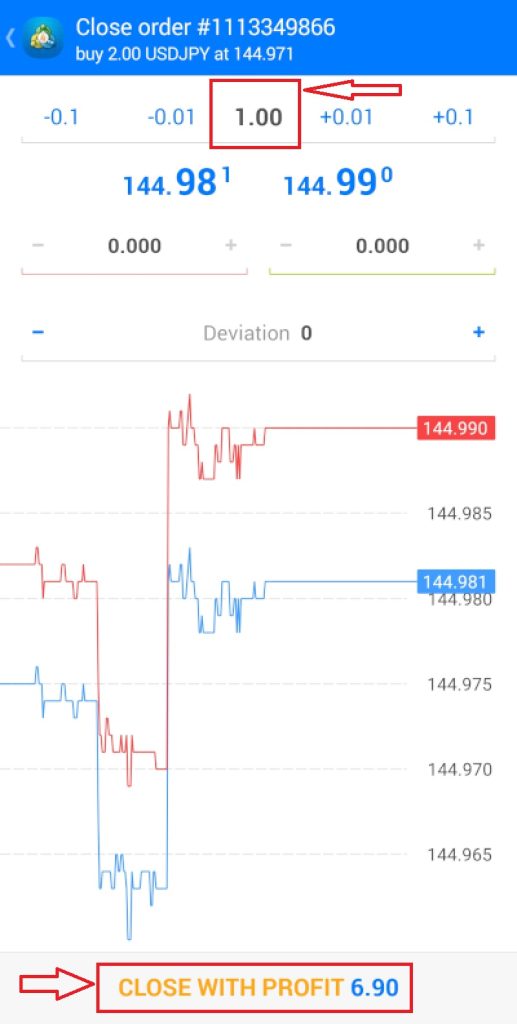Image resolution: width=517 pixels, height=1024 pixels.
Task: Tap minus on the red-underlined stop loss field
Action: [38, 246]
